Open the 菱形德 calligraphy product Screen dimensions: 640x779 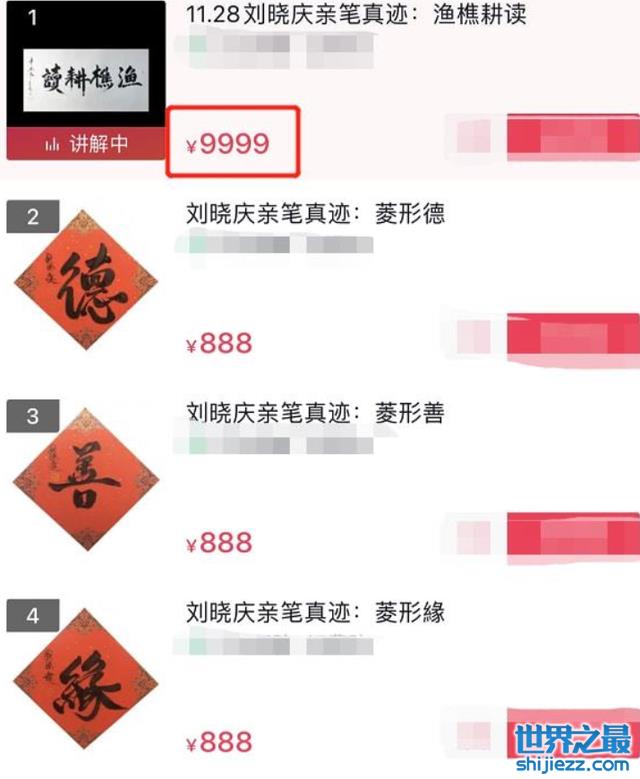click(315, 213)
